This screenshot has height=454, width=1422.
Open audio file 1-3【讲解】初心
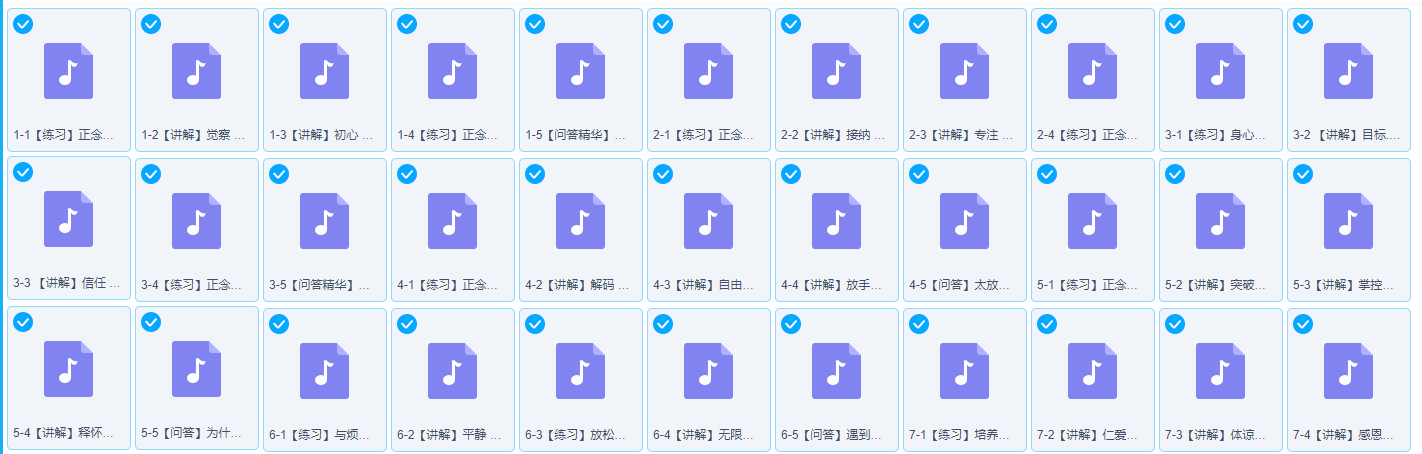point(324,72)
